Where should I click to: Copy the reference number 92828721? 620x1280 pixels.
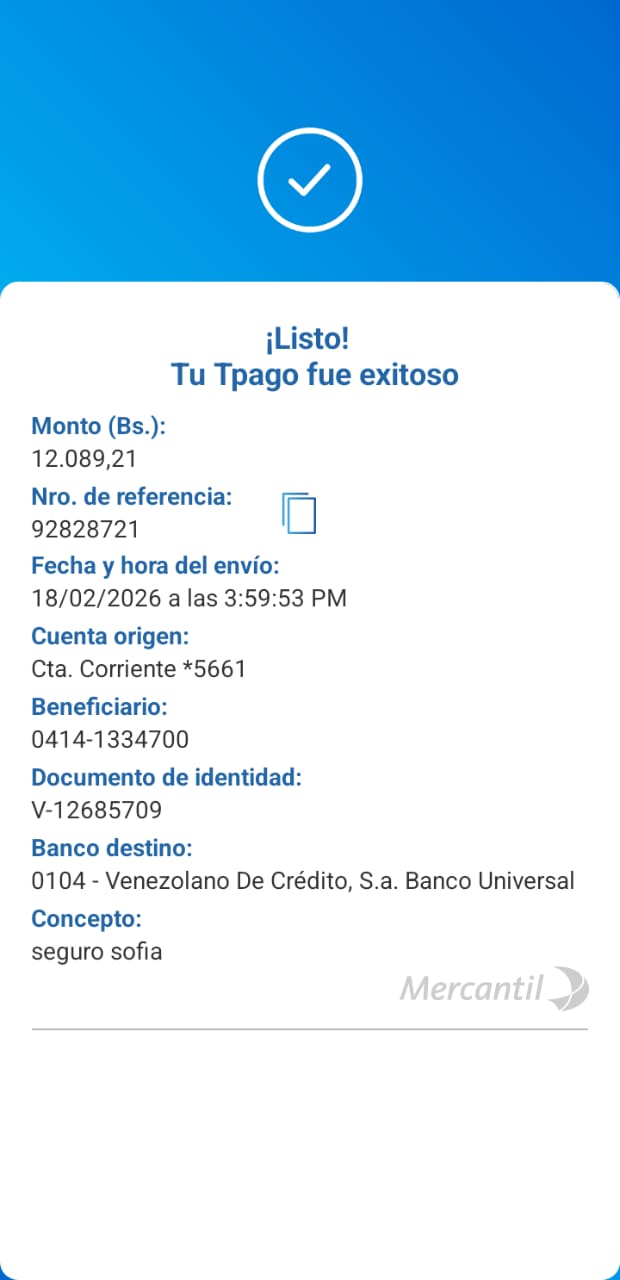(299, 512)
